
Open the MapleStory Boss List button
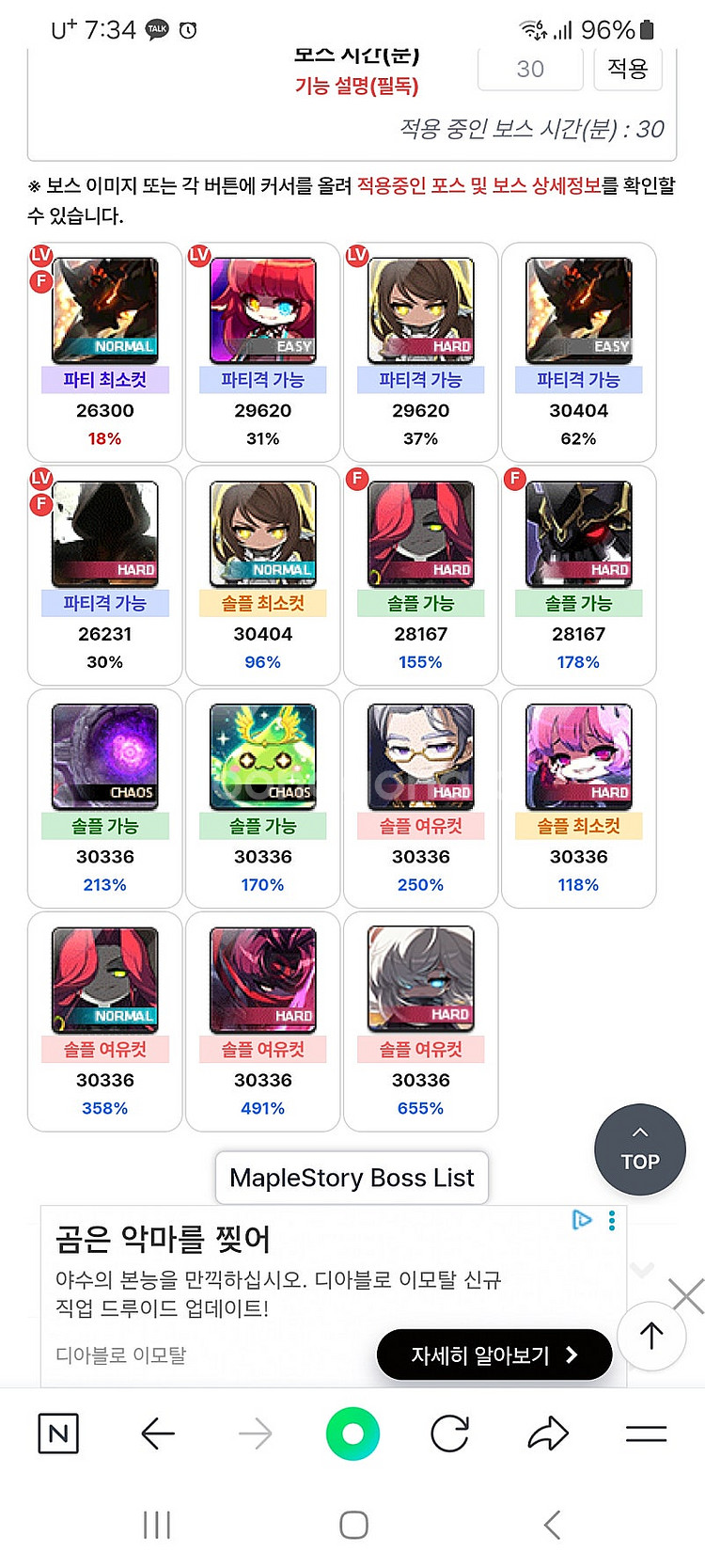[352, 1178]
